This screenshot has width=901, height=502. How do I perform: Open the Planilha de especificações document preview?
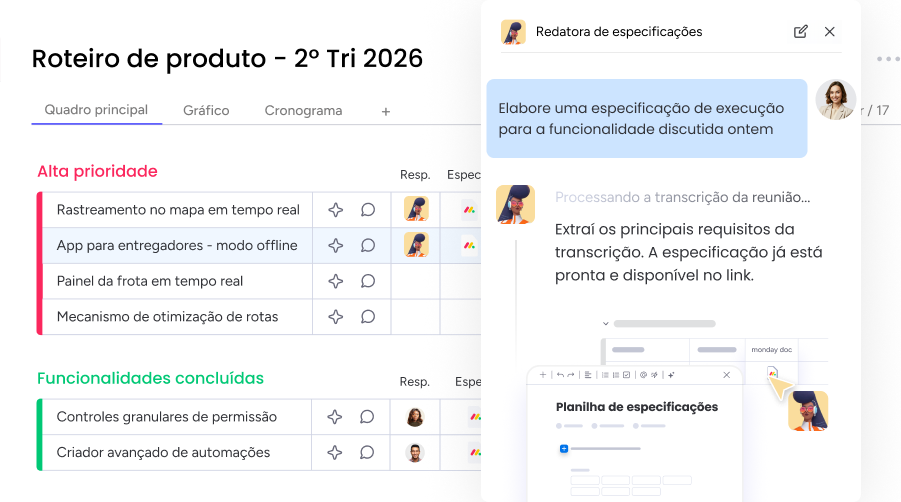637,407
